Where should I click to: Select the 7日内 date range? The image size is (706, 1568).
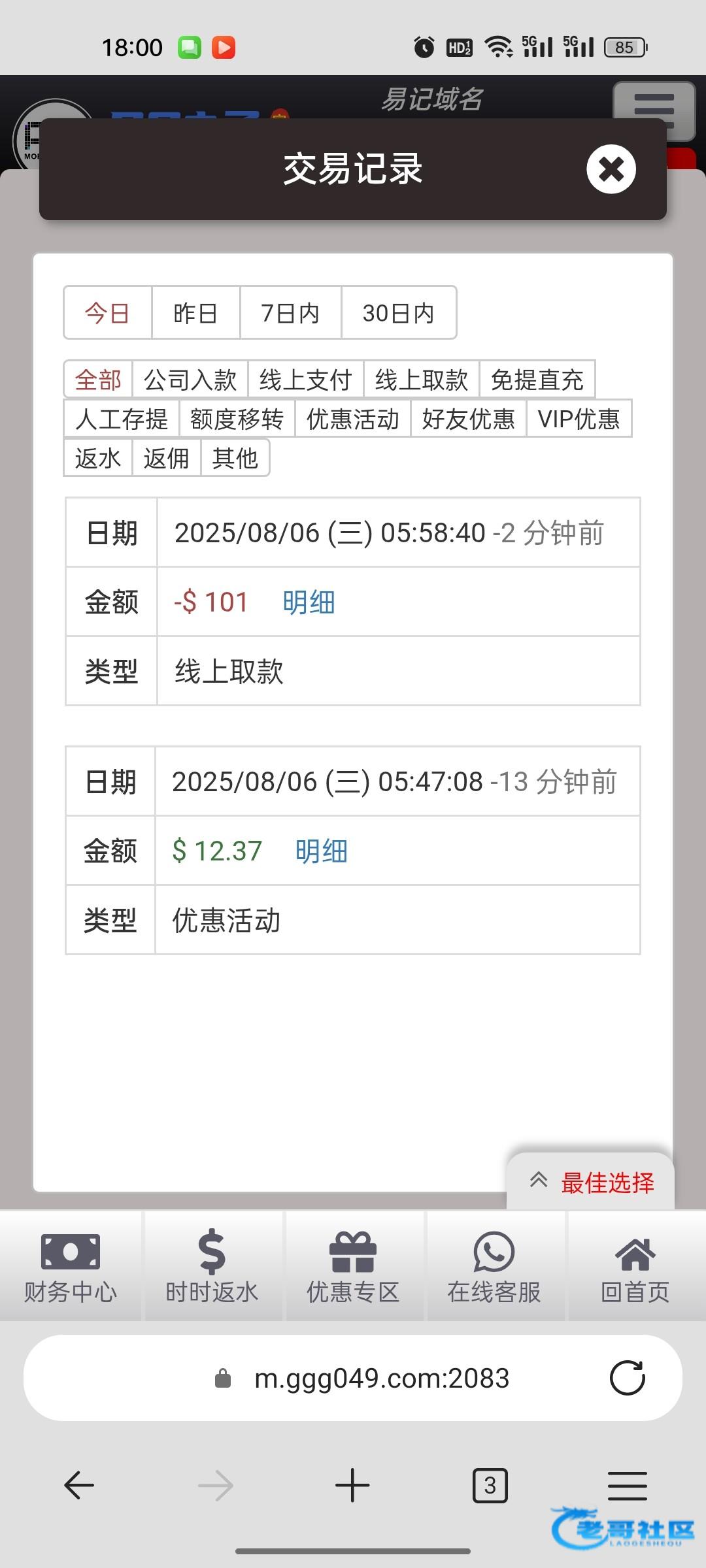290,313
